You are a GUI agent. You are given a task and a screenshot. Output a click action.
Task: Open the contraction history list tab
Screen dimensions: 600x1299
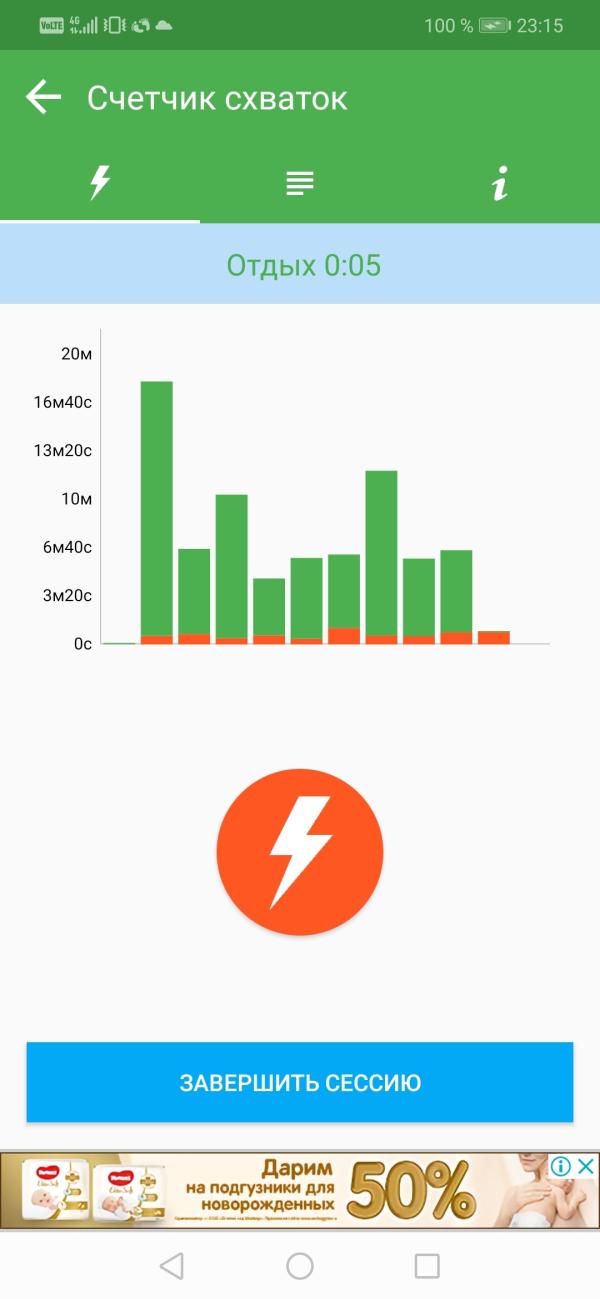pos(299,183)
